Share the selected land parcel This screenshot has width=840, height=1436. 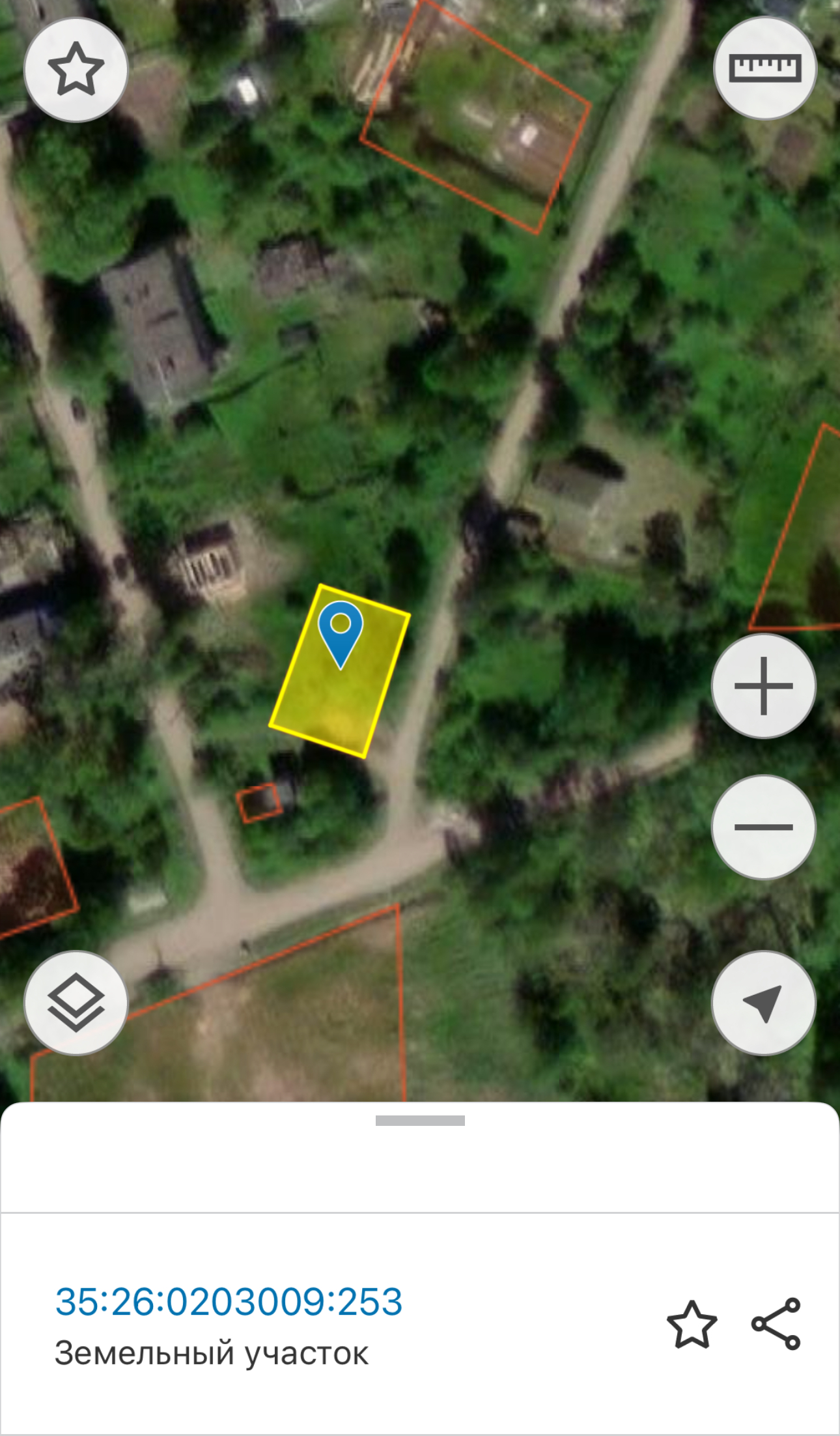pos(776,1324)
